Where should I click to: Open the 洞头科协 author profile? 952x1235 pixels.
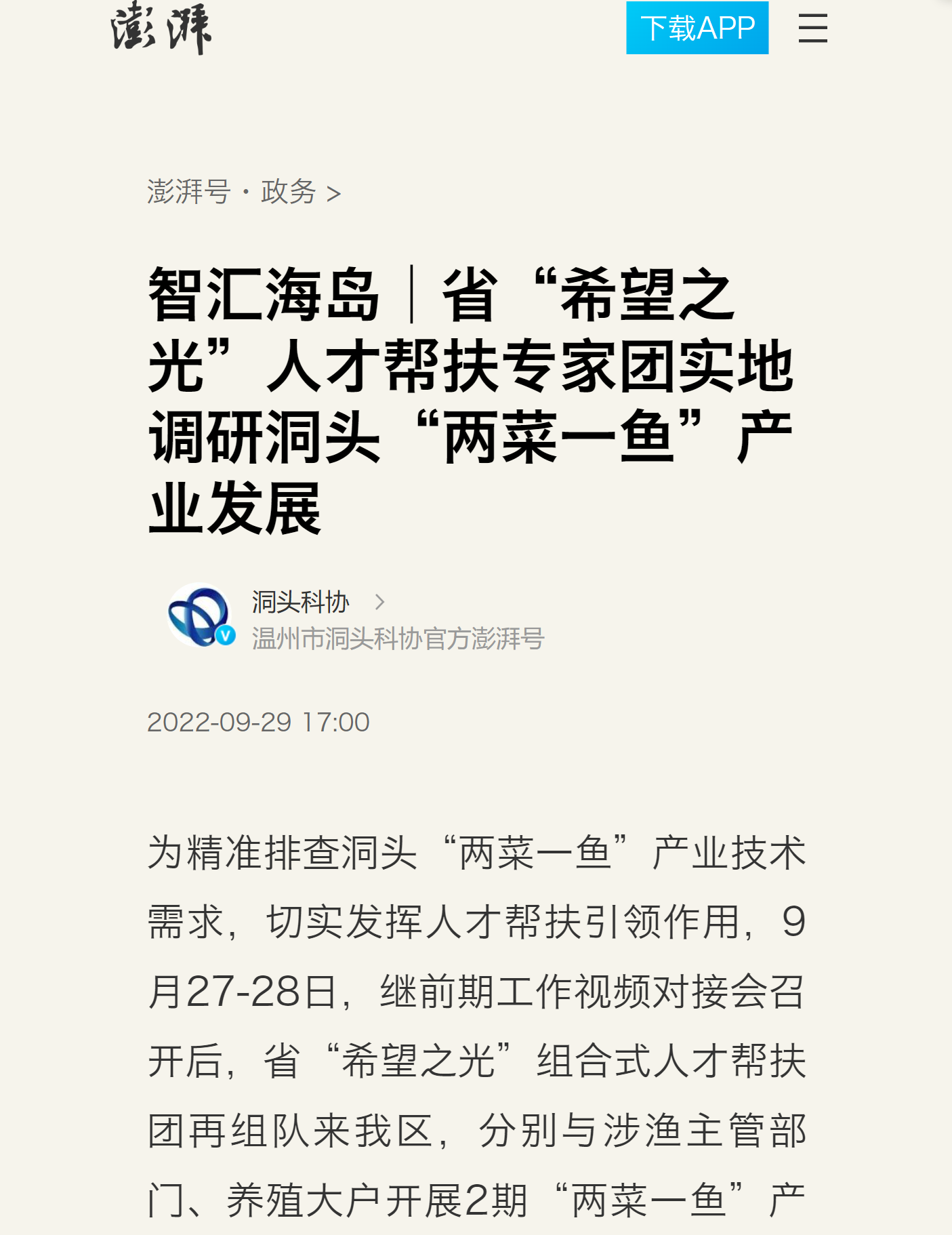[x=300, y=602]
